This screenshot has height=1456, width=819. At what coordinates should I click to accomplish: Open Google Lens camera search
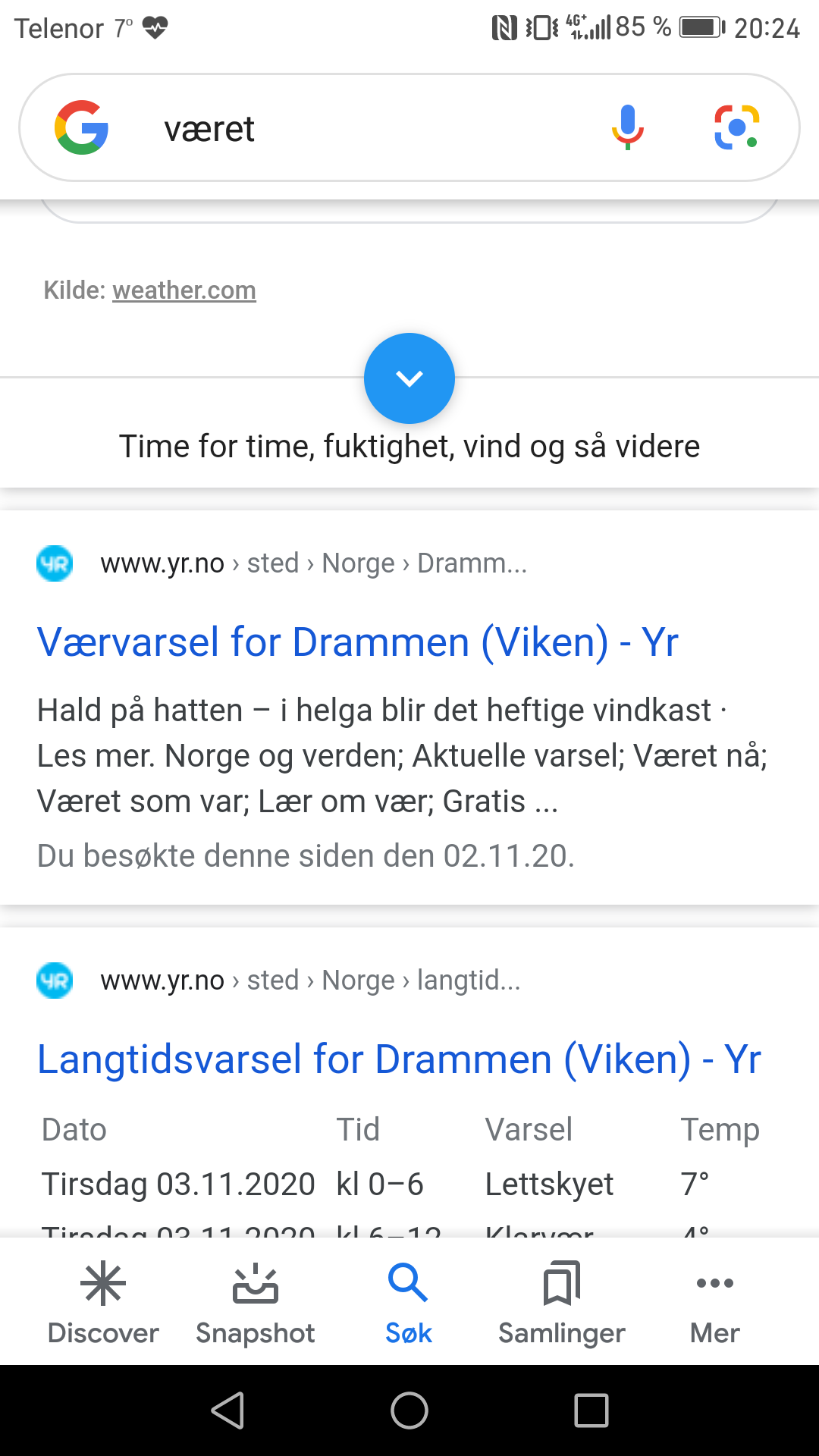736,127
